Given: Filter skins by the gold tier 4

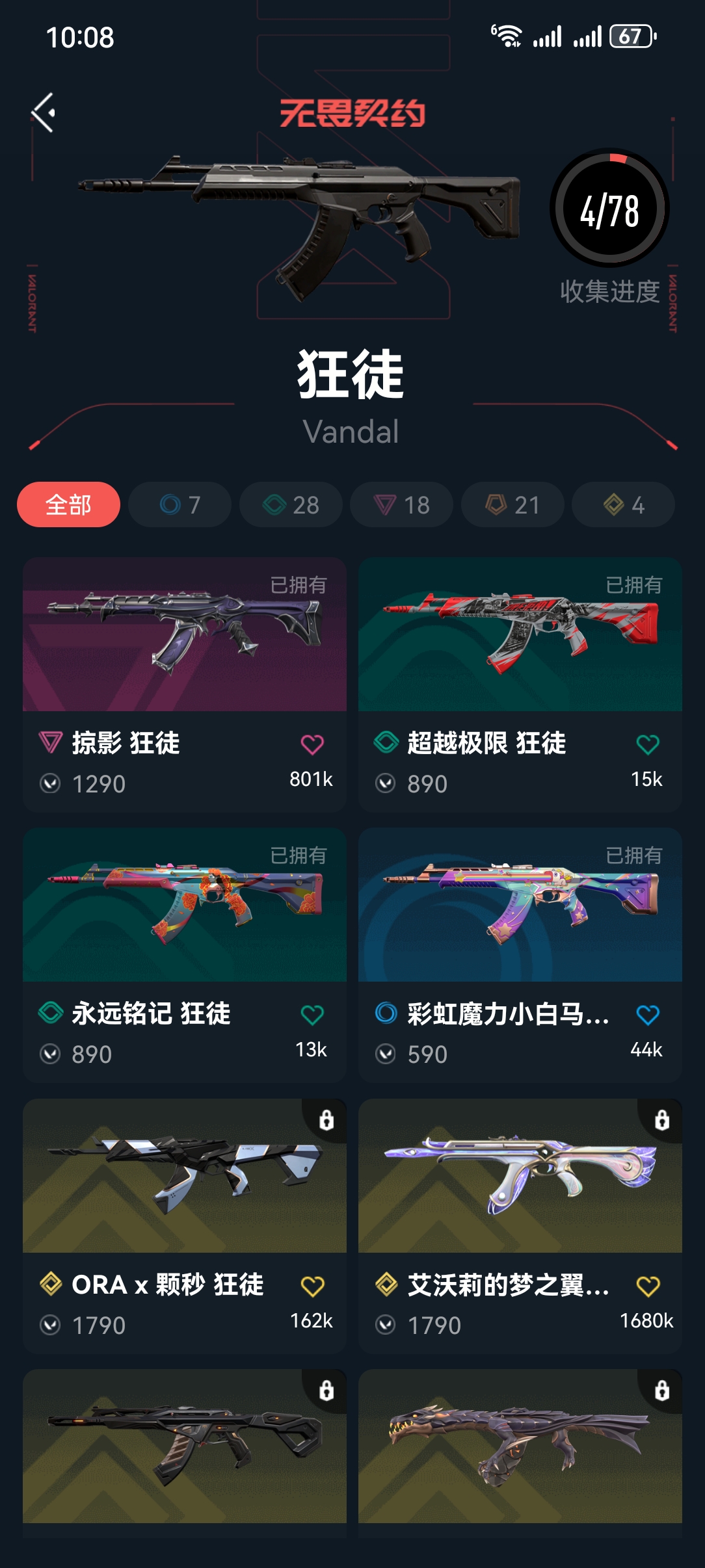Looking at the screenshot, I should 623,504.
